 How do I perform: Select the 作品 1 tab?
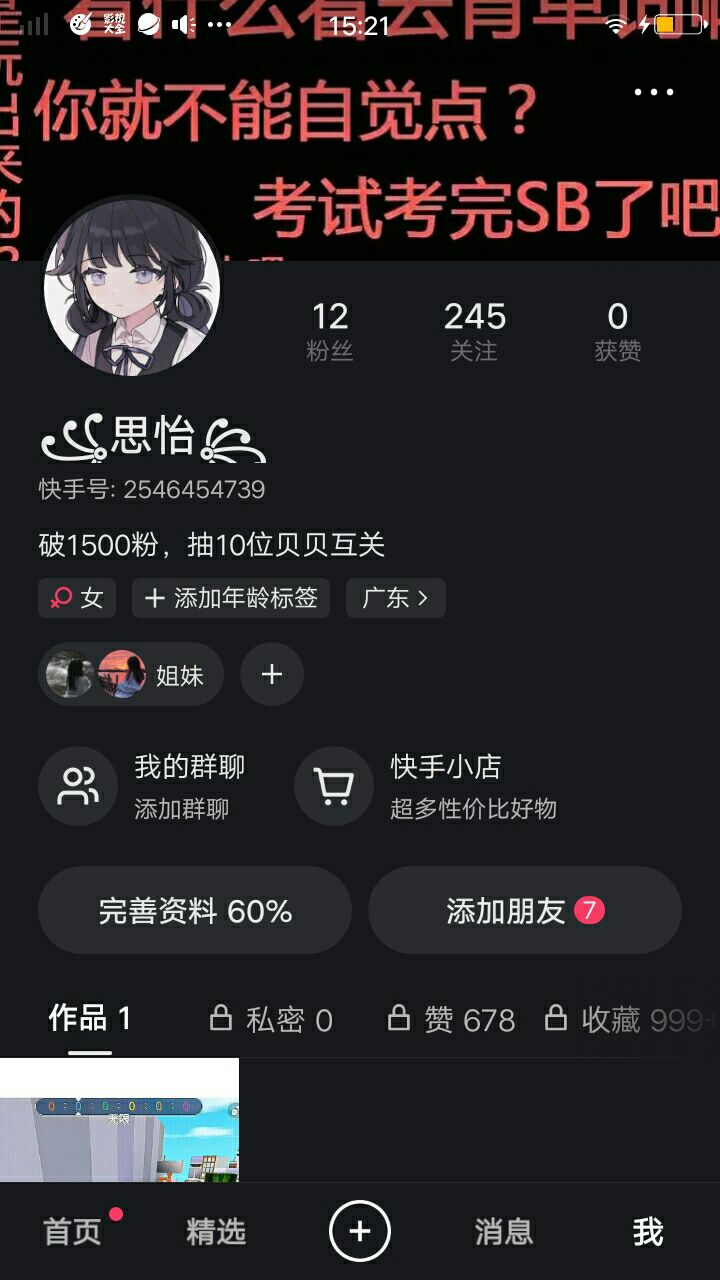pyautogui.click(x=90, y=1019)
